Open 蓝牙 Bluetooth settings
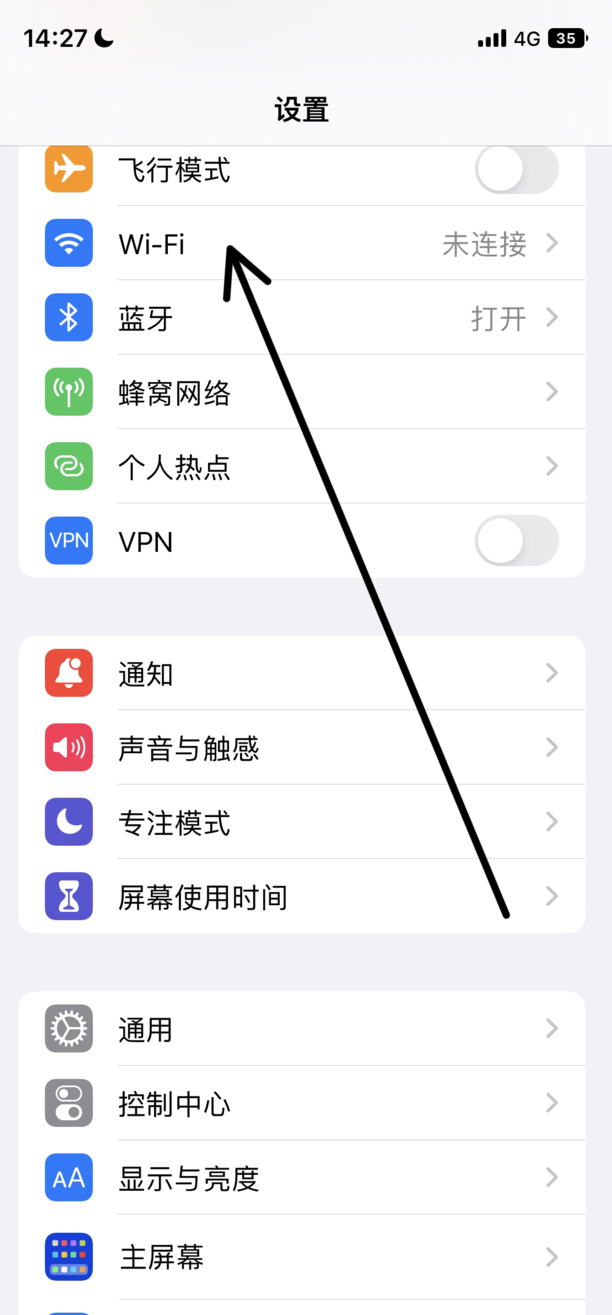This screenshot has height=1315, width=612. 300,318
